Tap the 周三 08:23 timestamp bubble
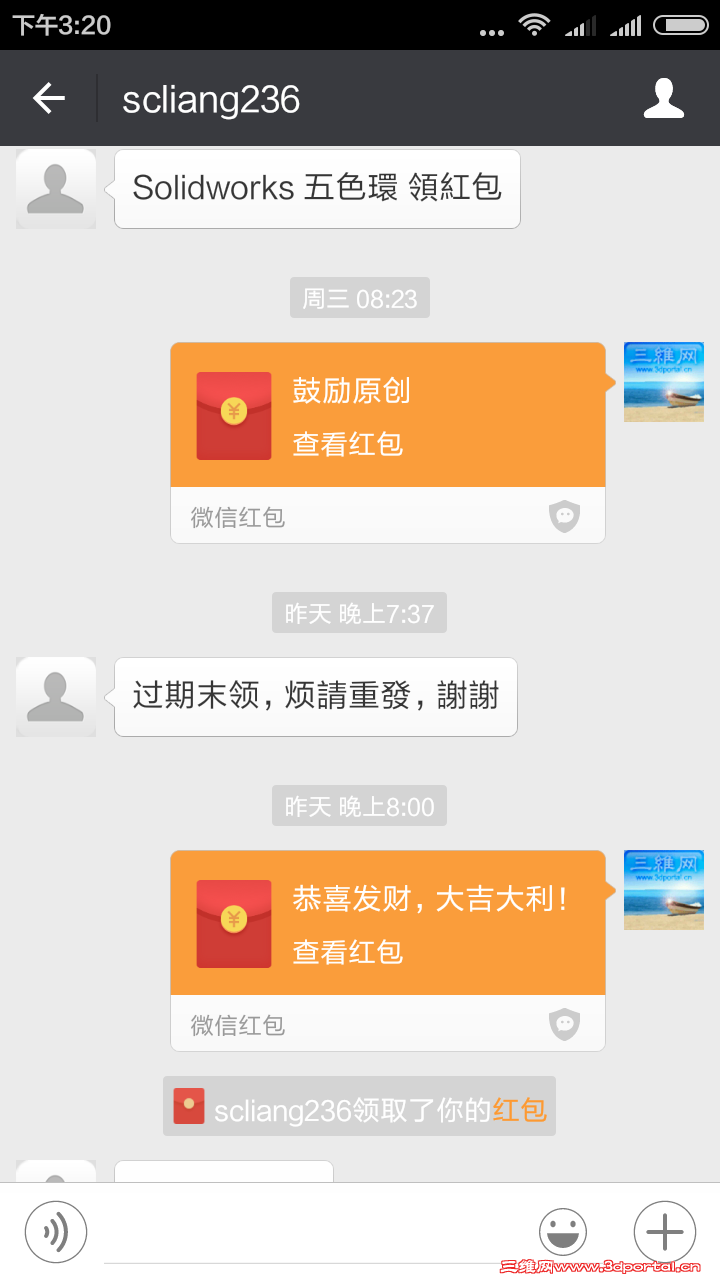 359,297
